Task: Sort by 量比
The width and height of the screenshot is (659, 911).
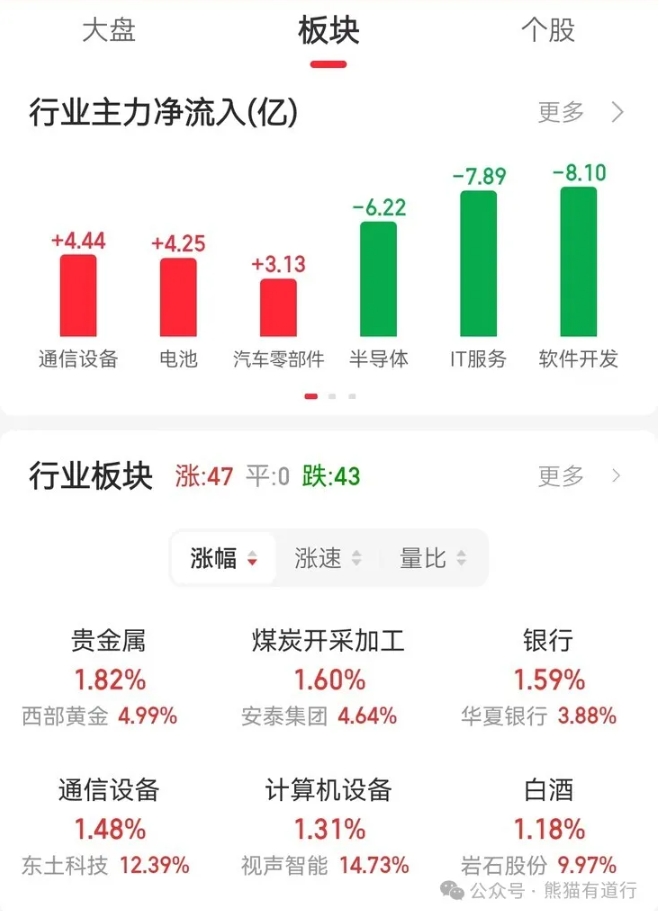Action: (433, 558)
